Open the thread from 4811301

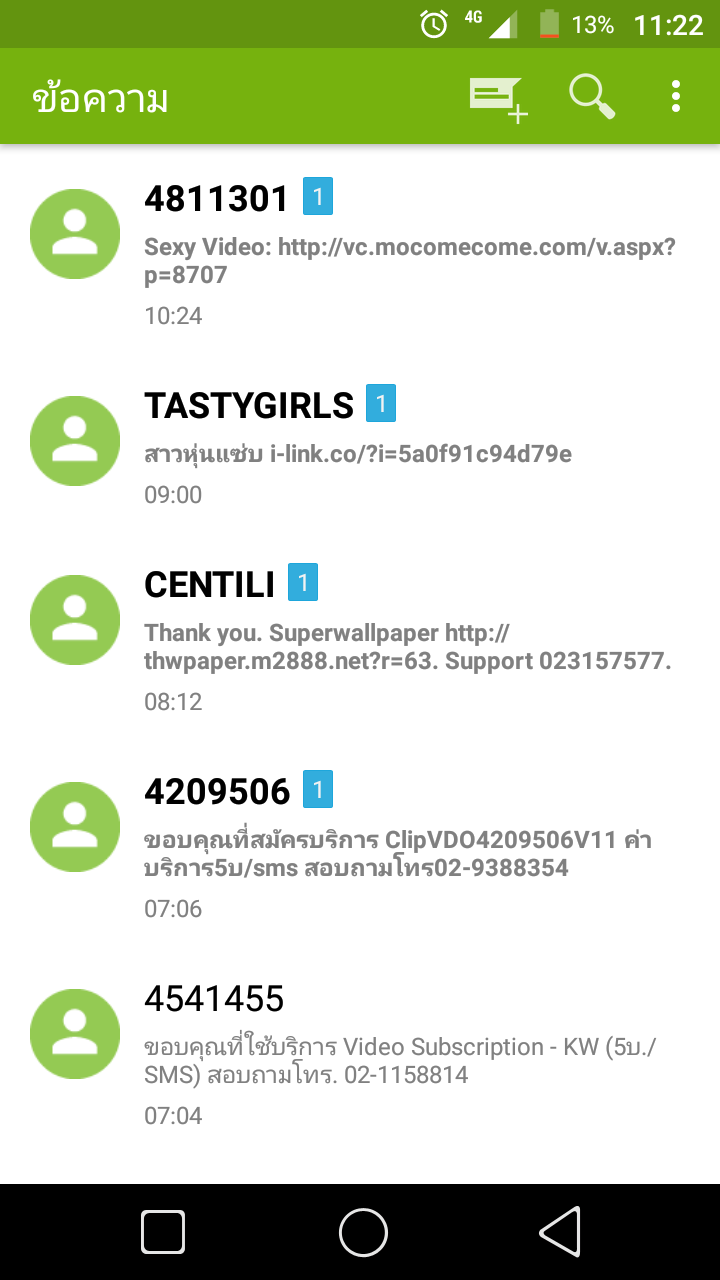click(360, 254)
